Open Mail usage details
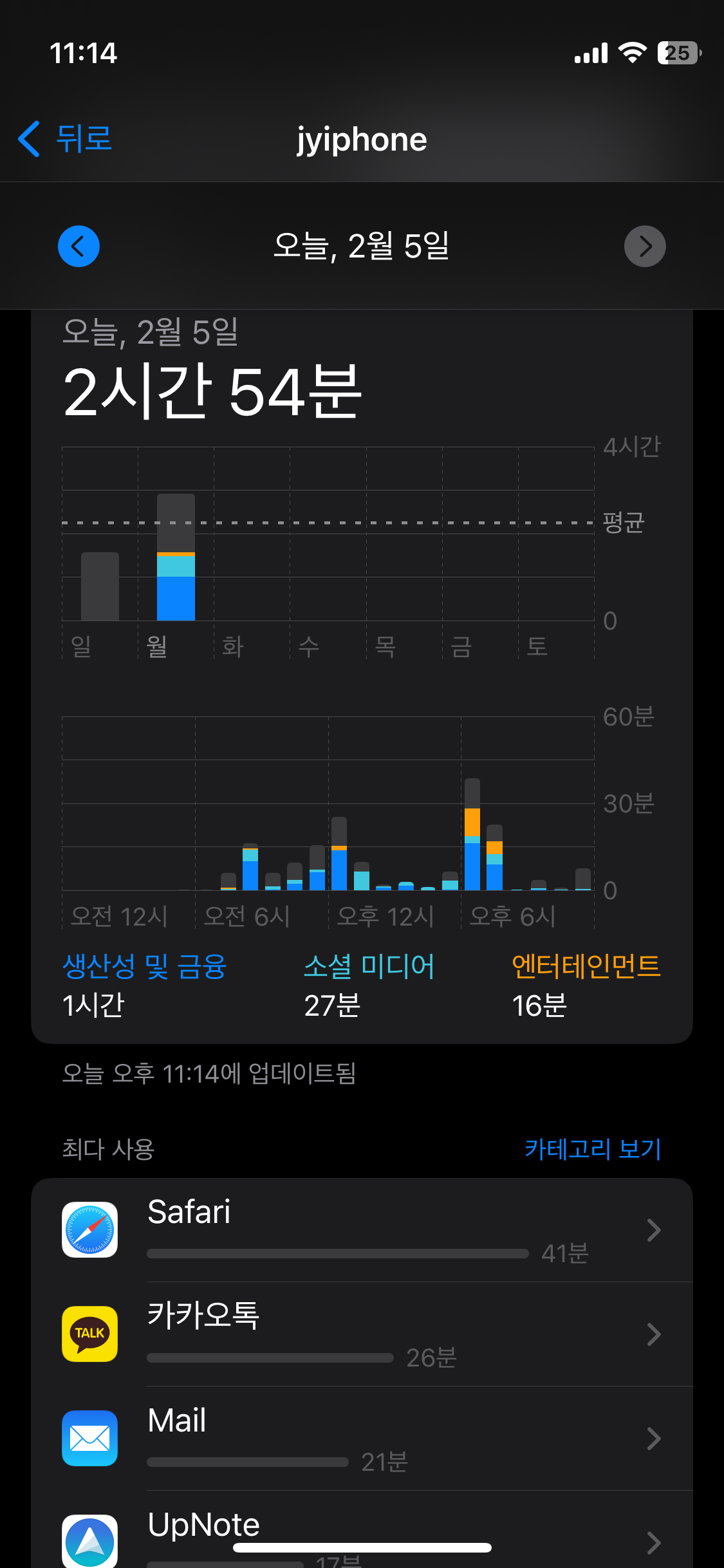Viewport: 724px width, 1568px height. pos(362,1439)
